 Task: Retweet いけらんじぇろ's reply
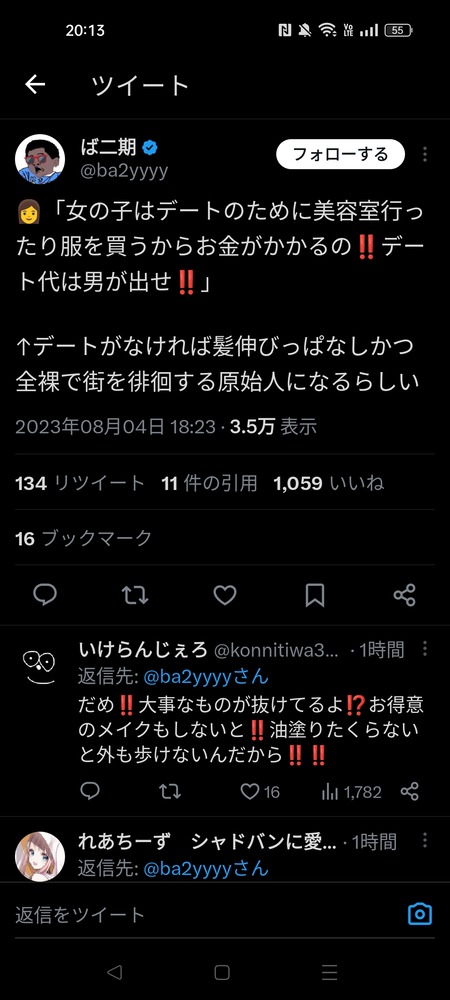coord(170,792)
